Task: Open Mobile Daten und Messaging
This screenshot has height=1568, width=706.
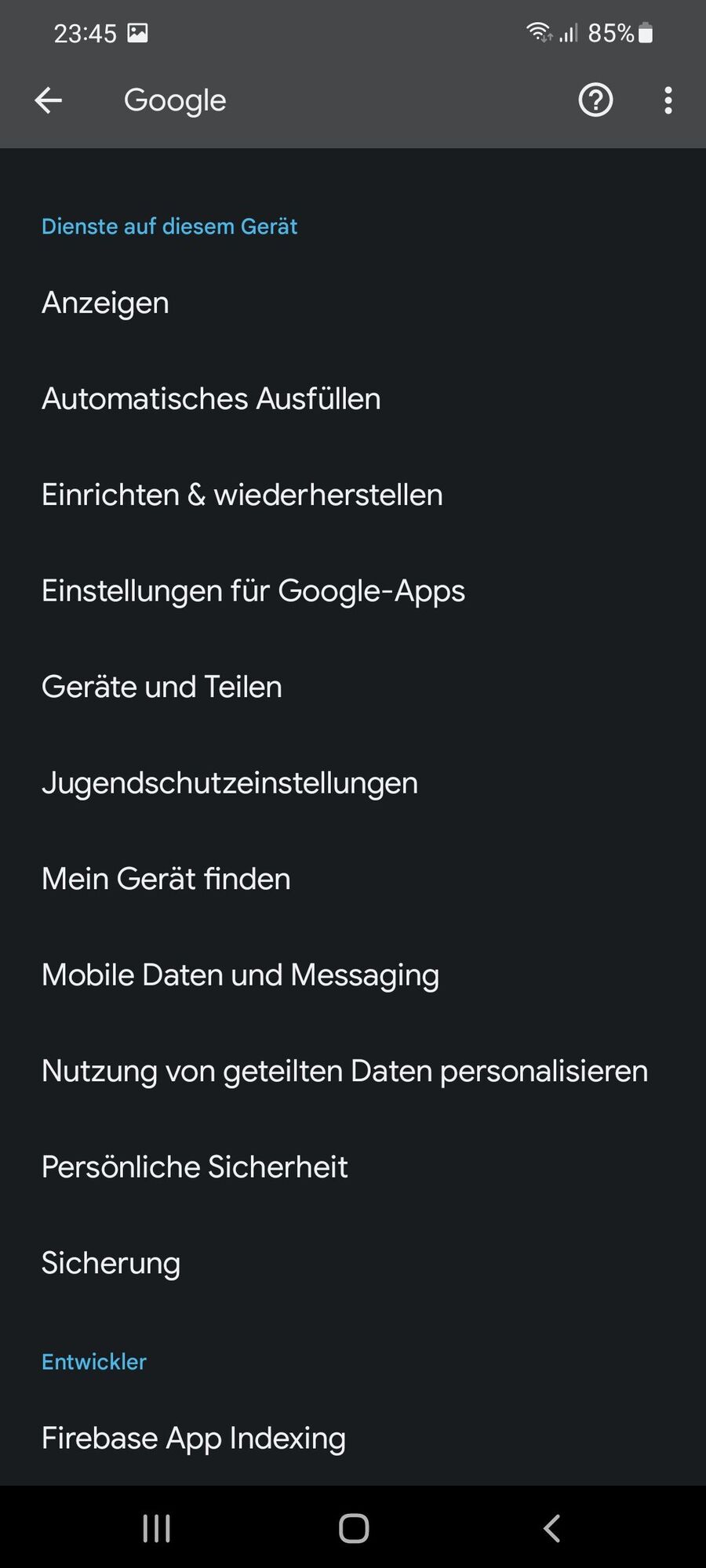Action: point(240,975)
